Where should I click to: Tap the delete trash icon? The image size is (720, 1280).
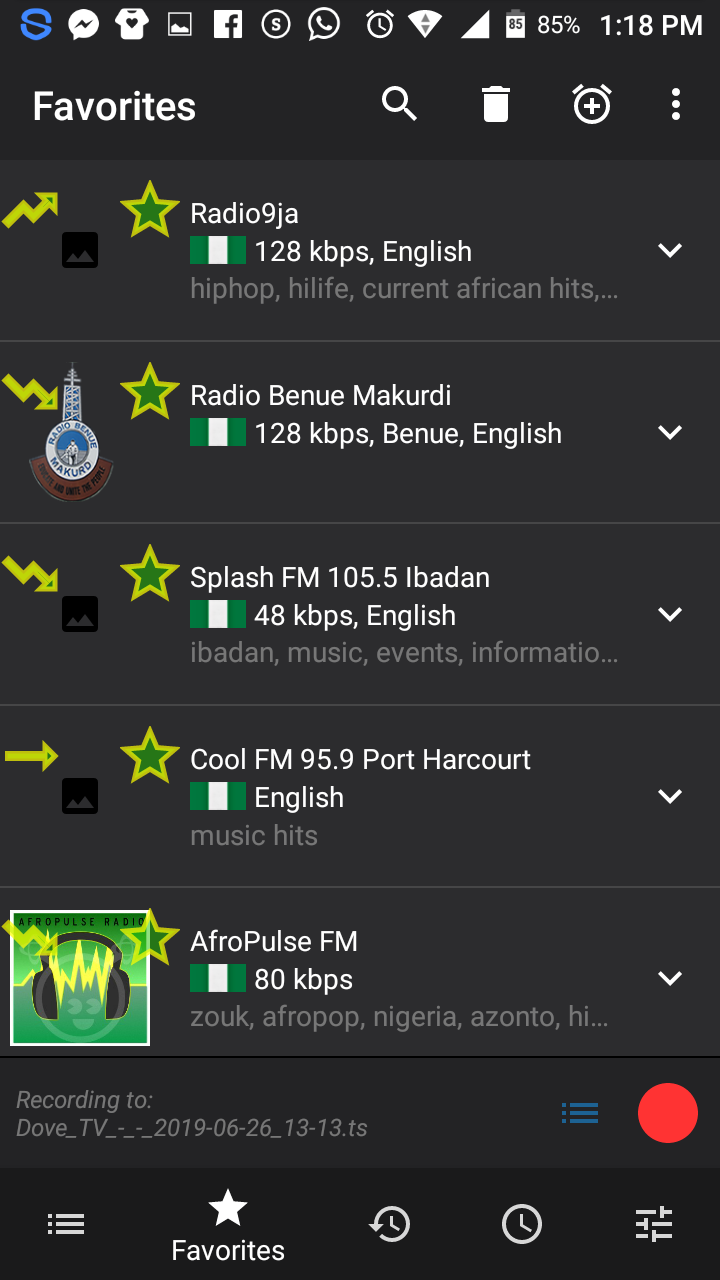[x=496, y=104]
